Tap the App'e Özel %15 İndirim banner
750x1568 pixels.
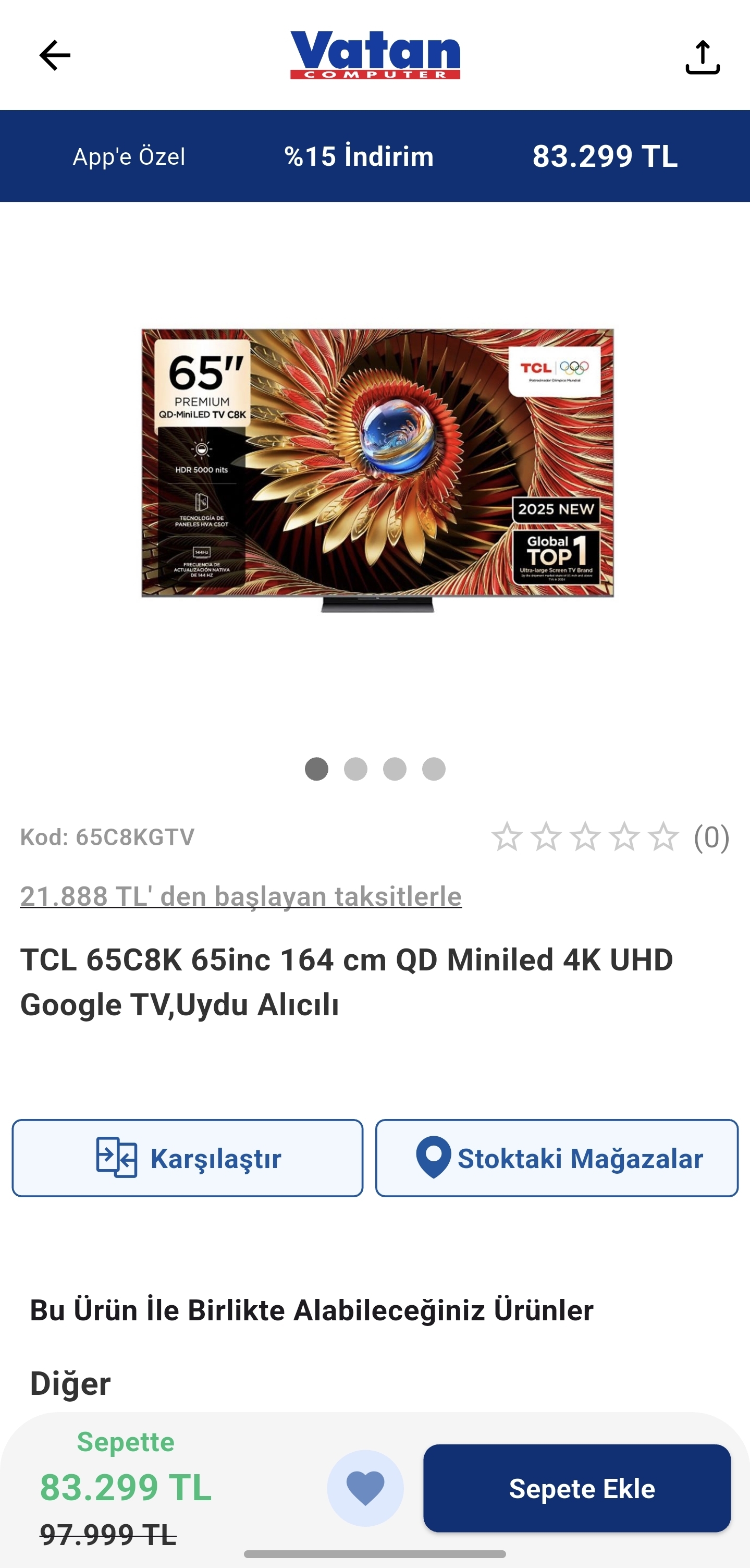coord(375,156)
